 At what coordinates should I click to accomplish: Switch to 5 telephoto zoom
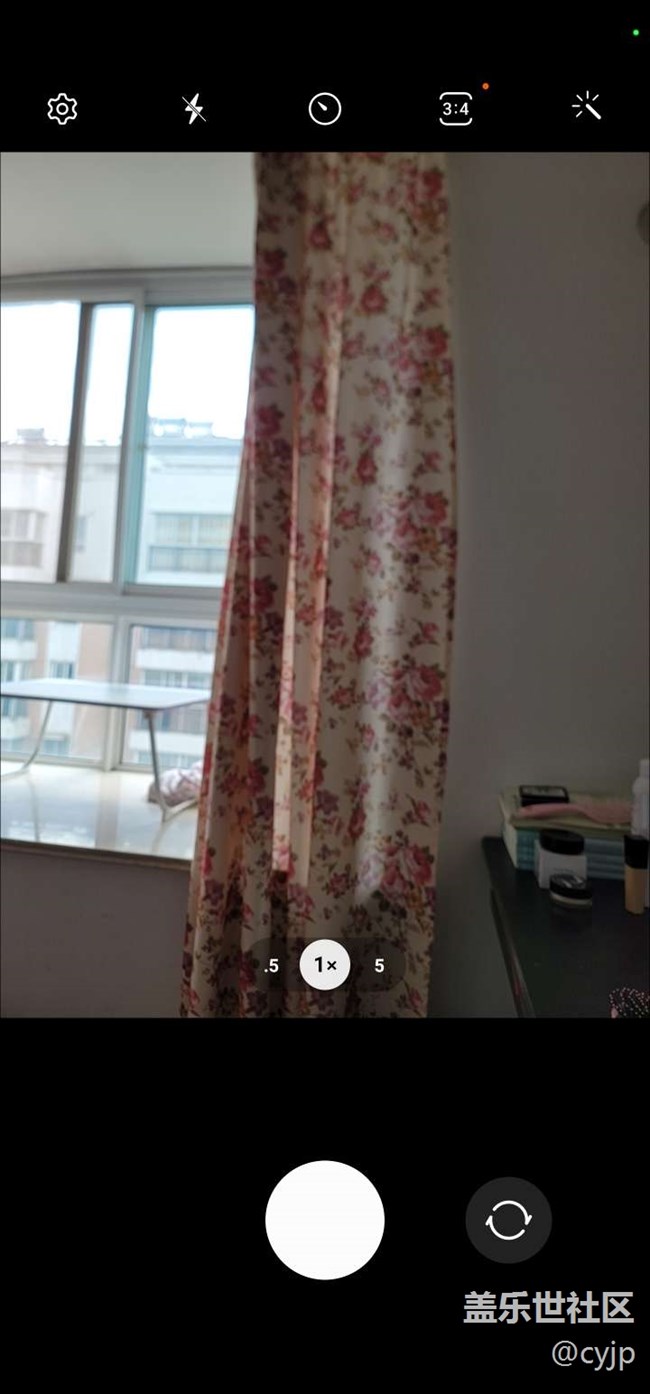(x=379, y=966)
